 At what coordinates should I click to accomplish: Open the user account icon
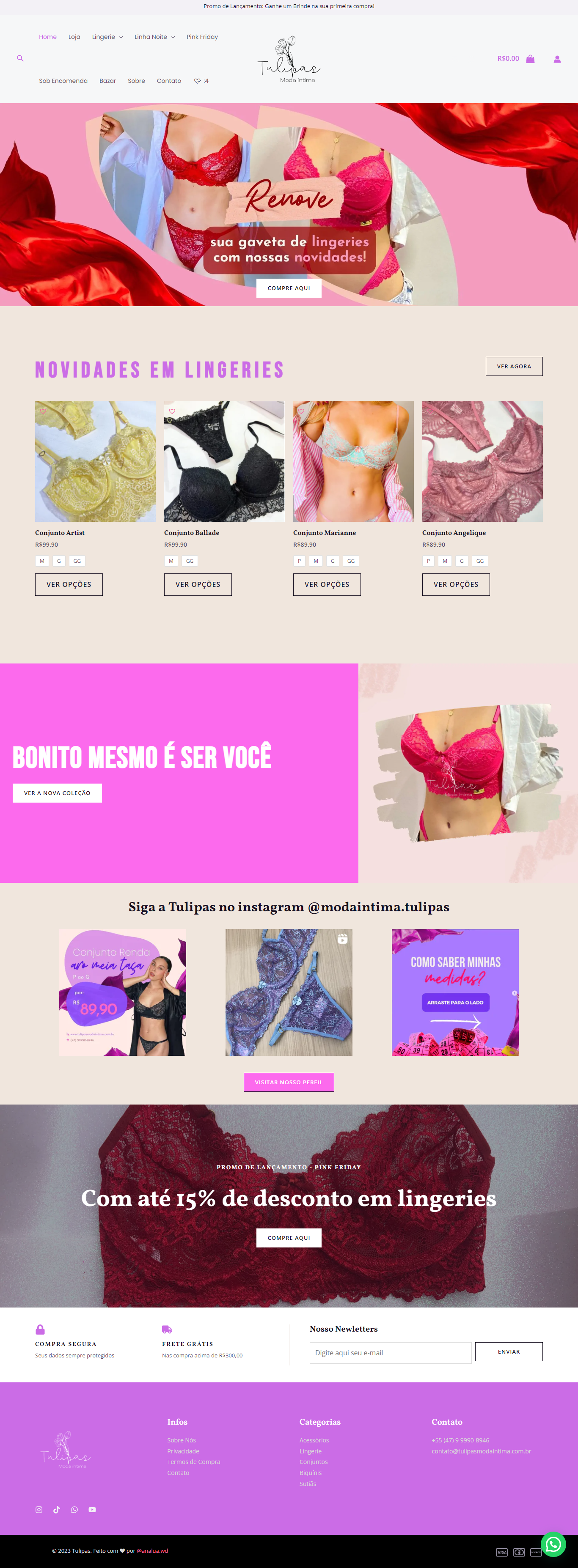coord(557,59)
